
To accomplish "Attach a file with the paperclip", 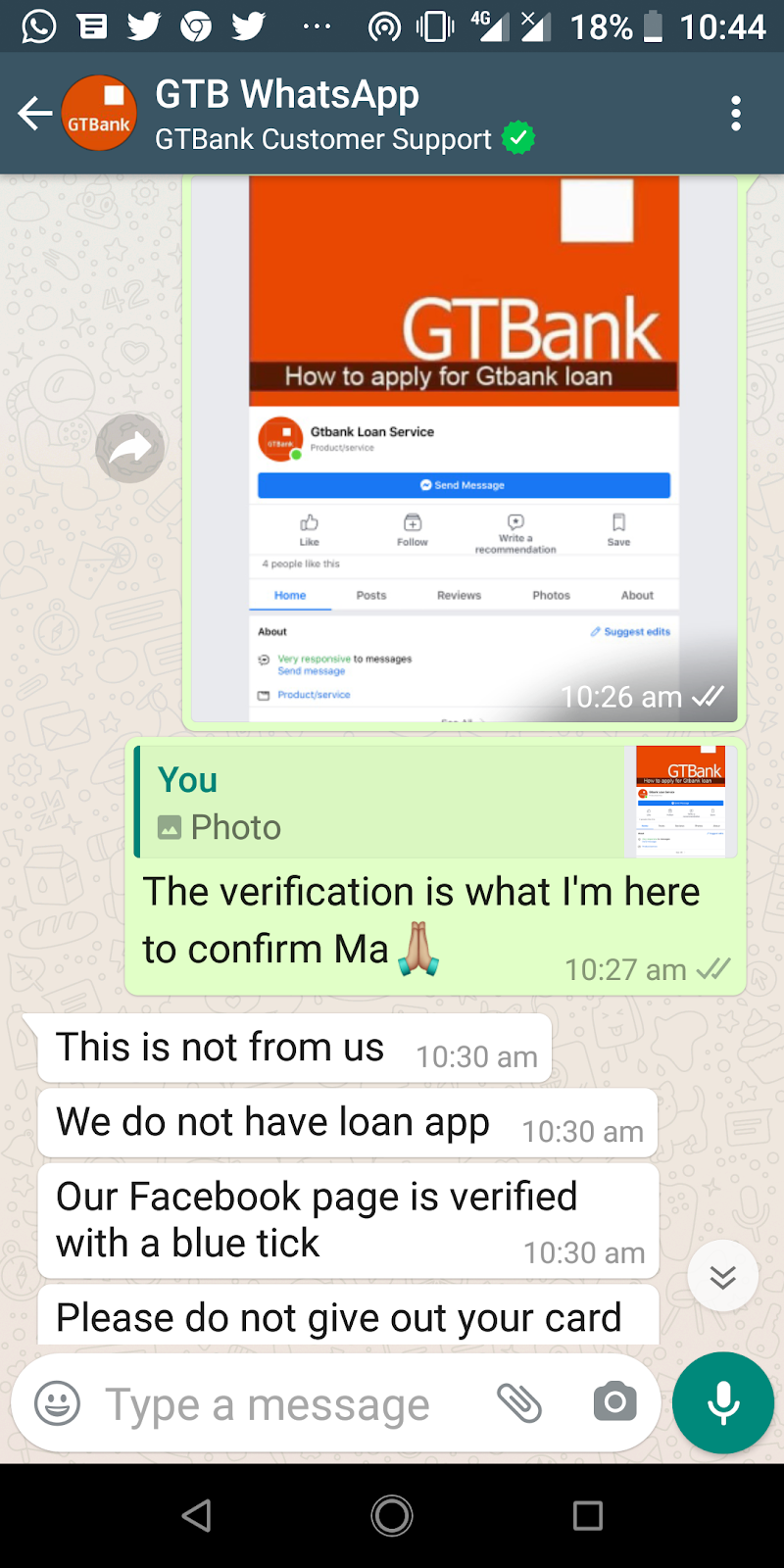I will pos(519,1403).
